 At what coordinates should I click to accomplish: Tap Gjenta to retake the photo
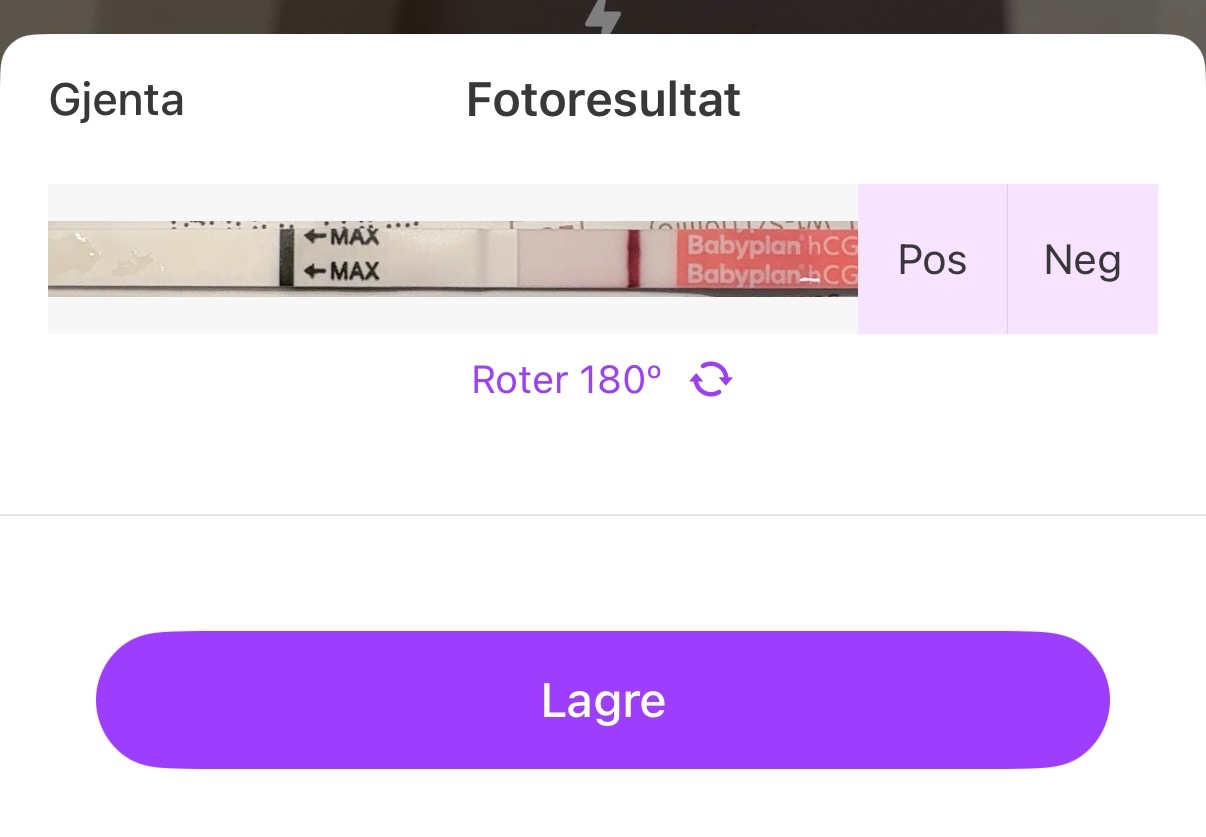pos(116,100)
